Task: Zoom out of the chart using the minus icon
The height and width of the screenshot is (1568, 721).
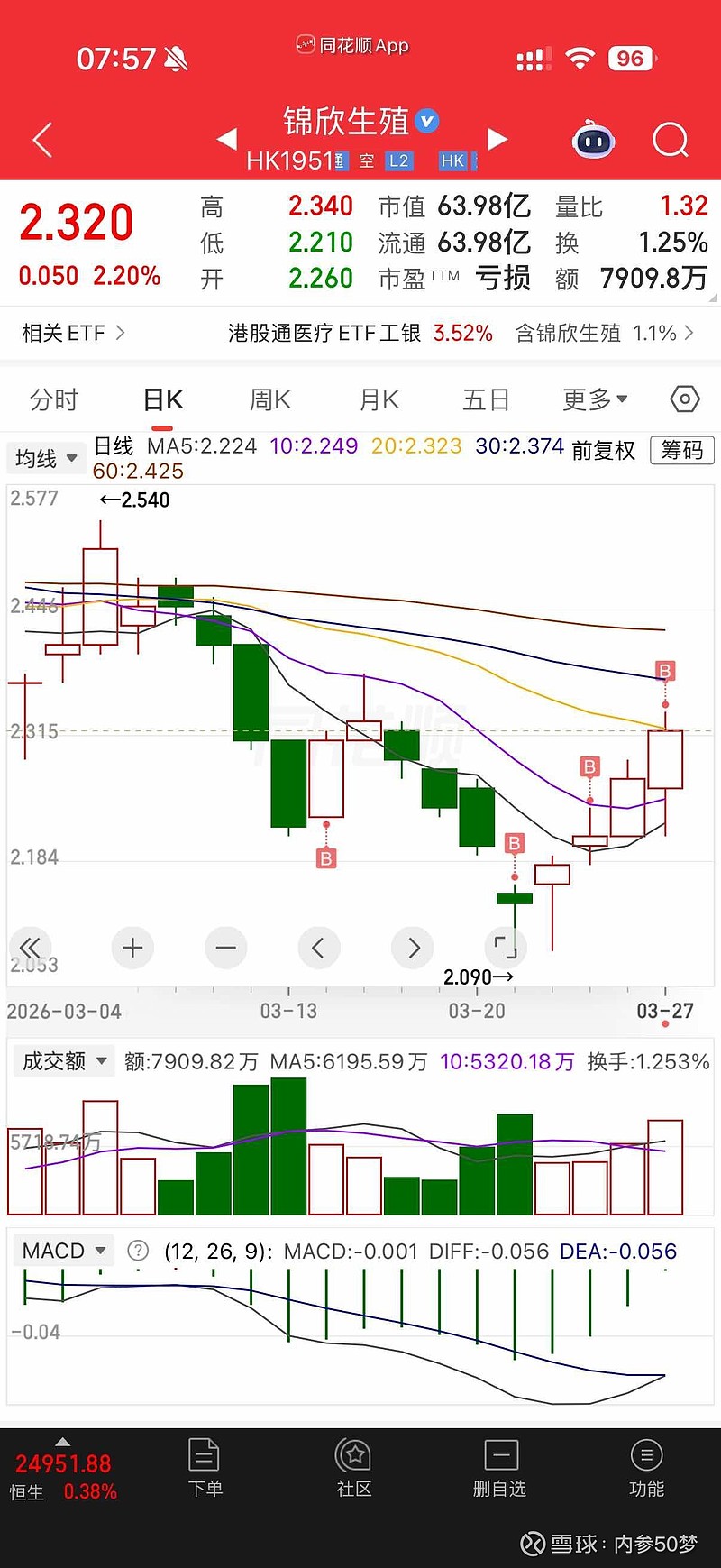Action: pos(225,948)
